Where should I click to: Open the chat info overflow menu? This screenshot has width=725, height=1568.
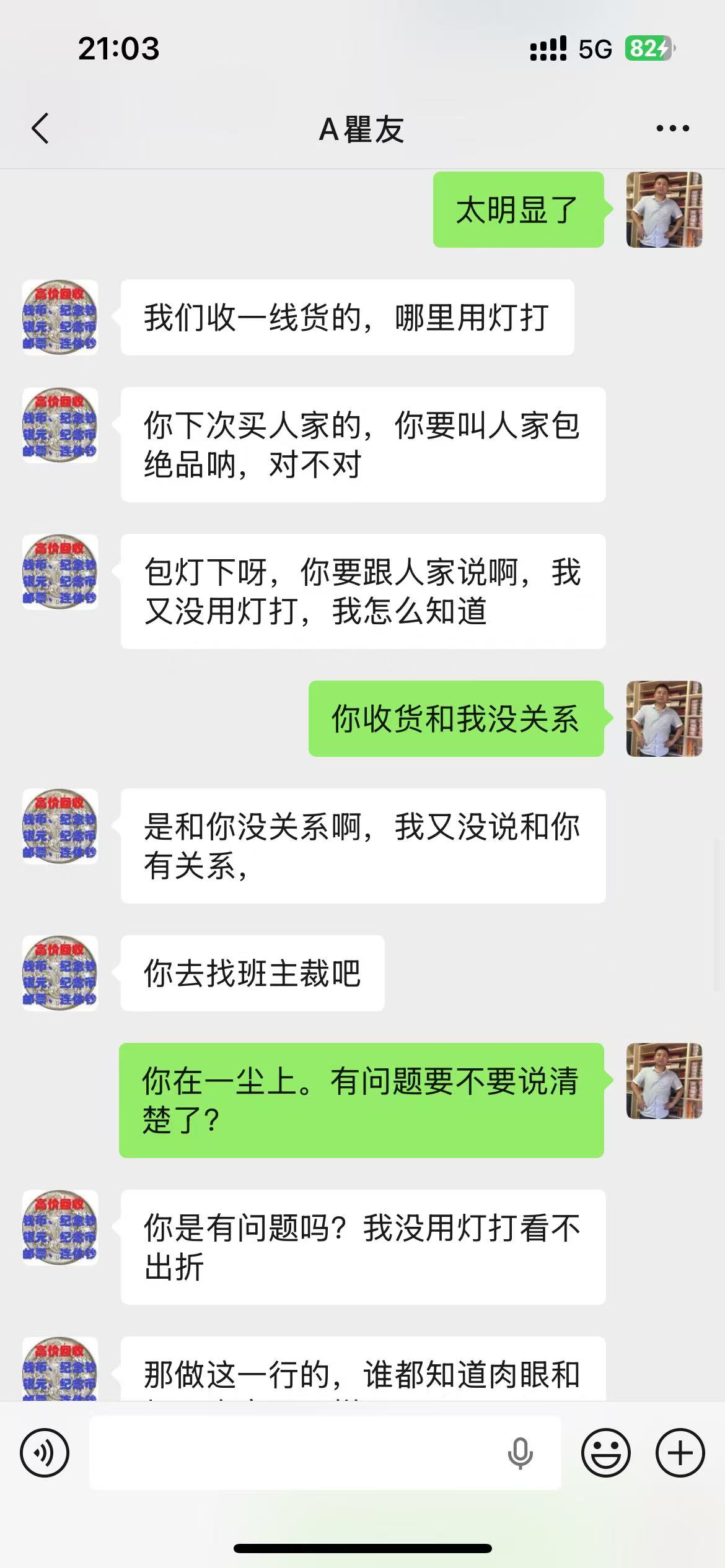[x=672, y=129]
